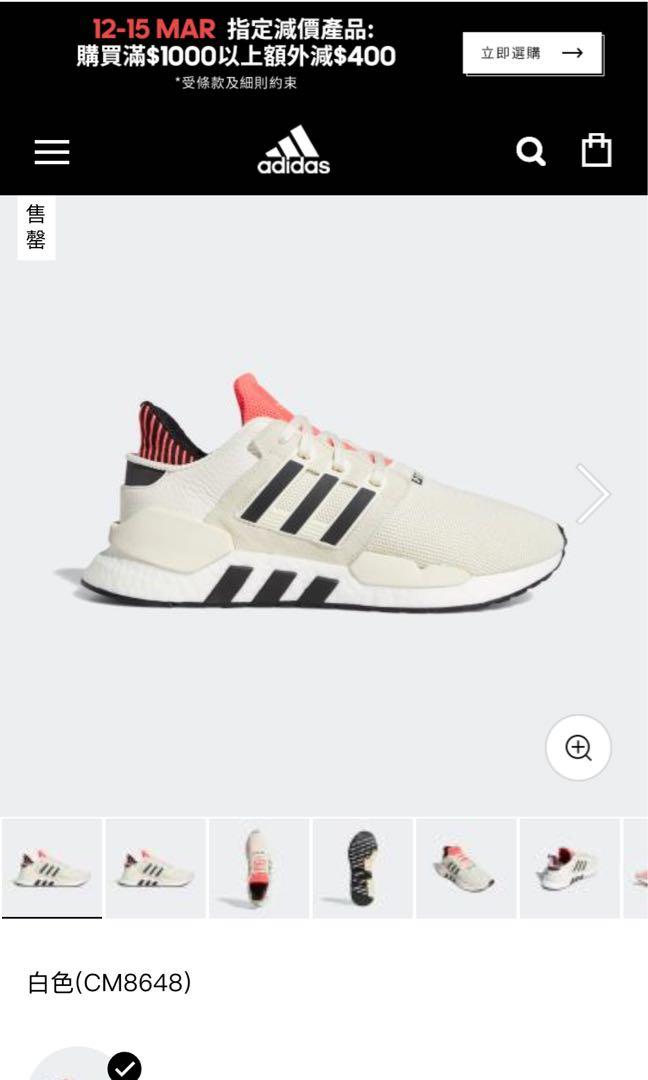Tap the 立即選購 button in banner
This screenshot has width=648, height=1080.
[532, 54]
